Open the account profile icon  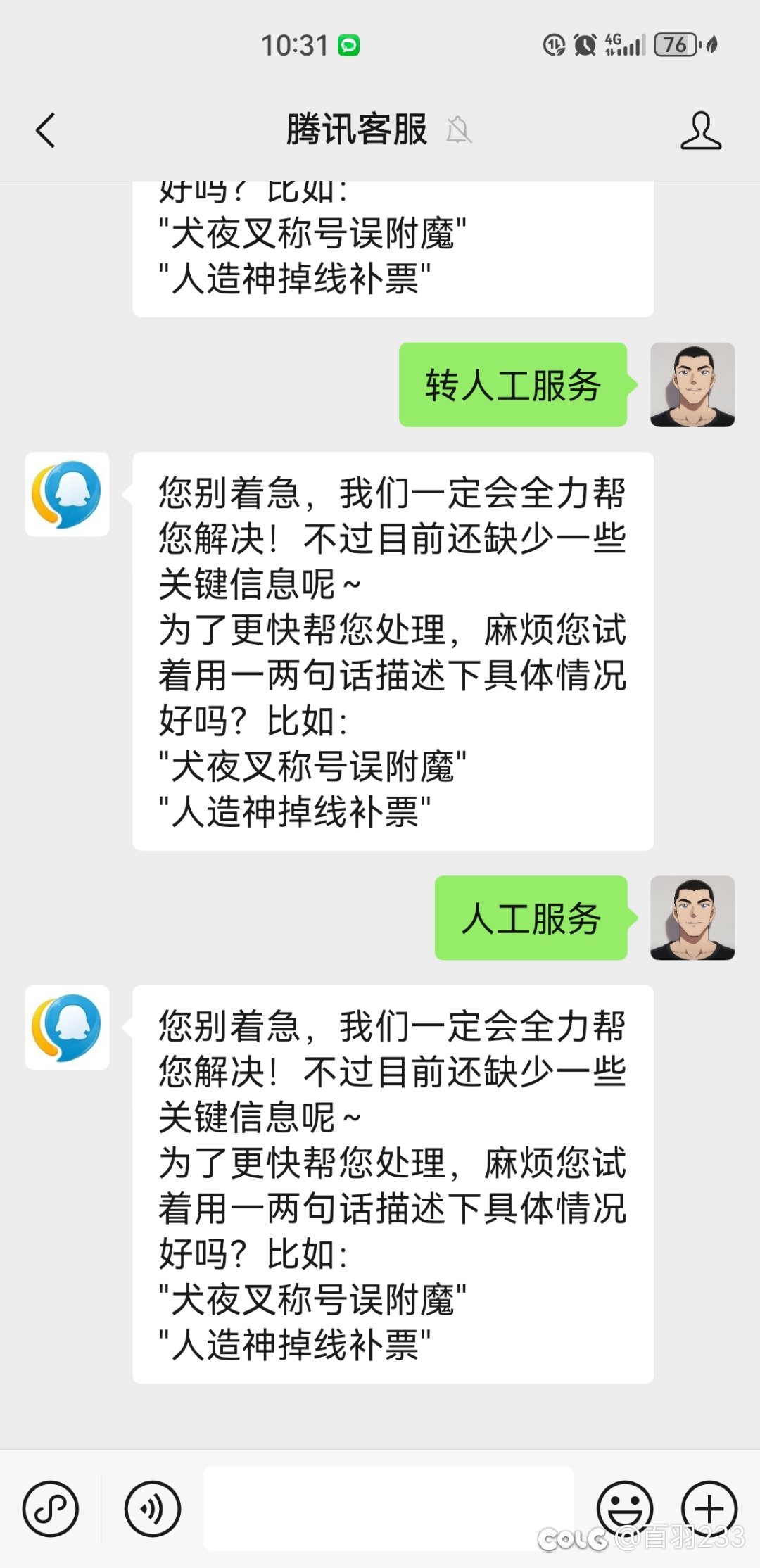pyautogui.click(x=701, y=130)
